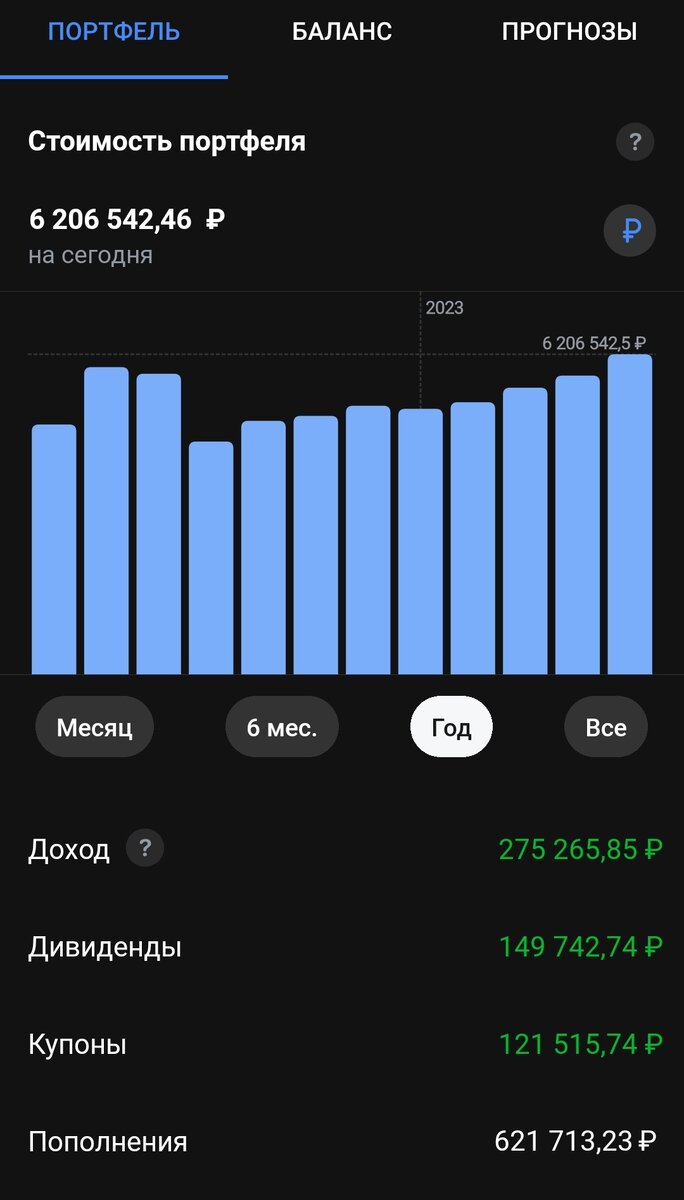Open help icon next to Доход

145,849
